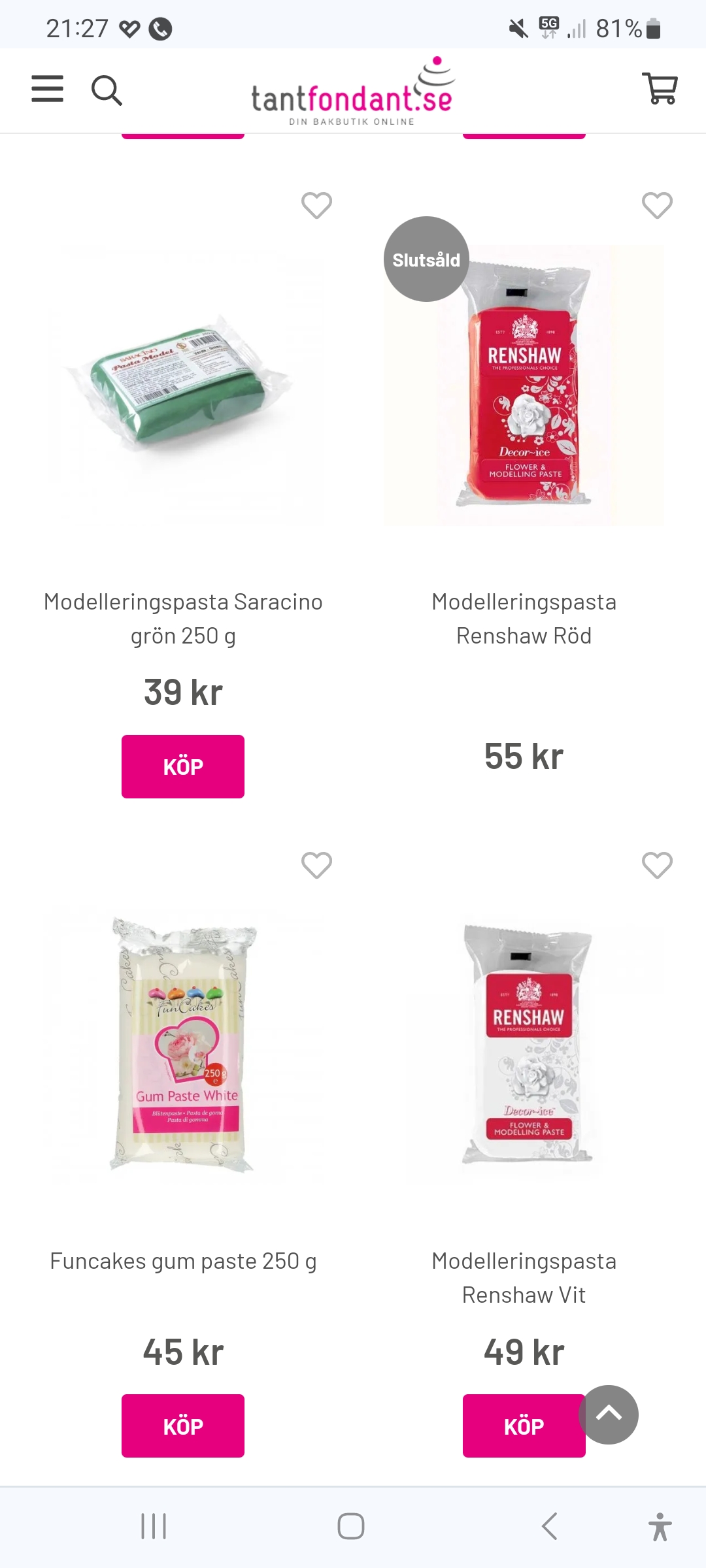Open the search magnifier
706x1568 pixels.
pos(107,90)
